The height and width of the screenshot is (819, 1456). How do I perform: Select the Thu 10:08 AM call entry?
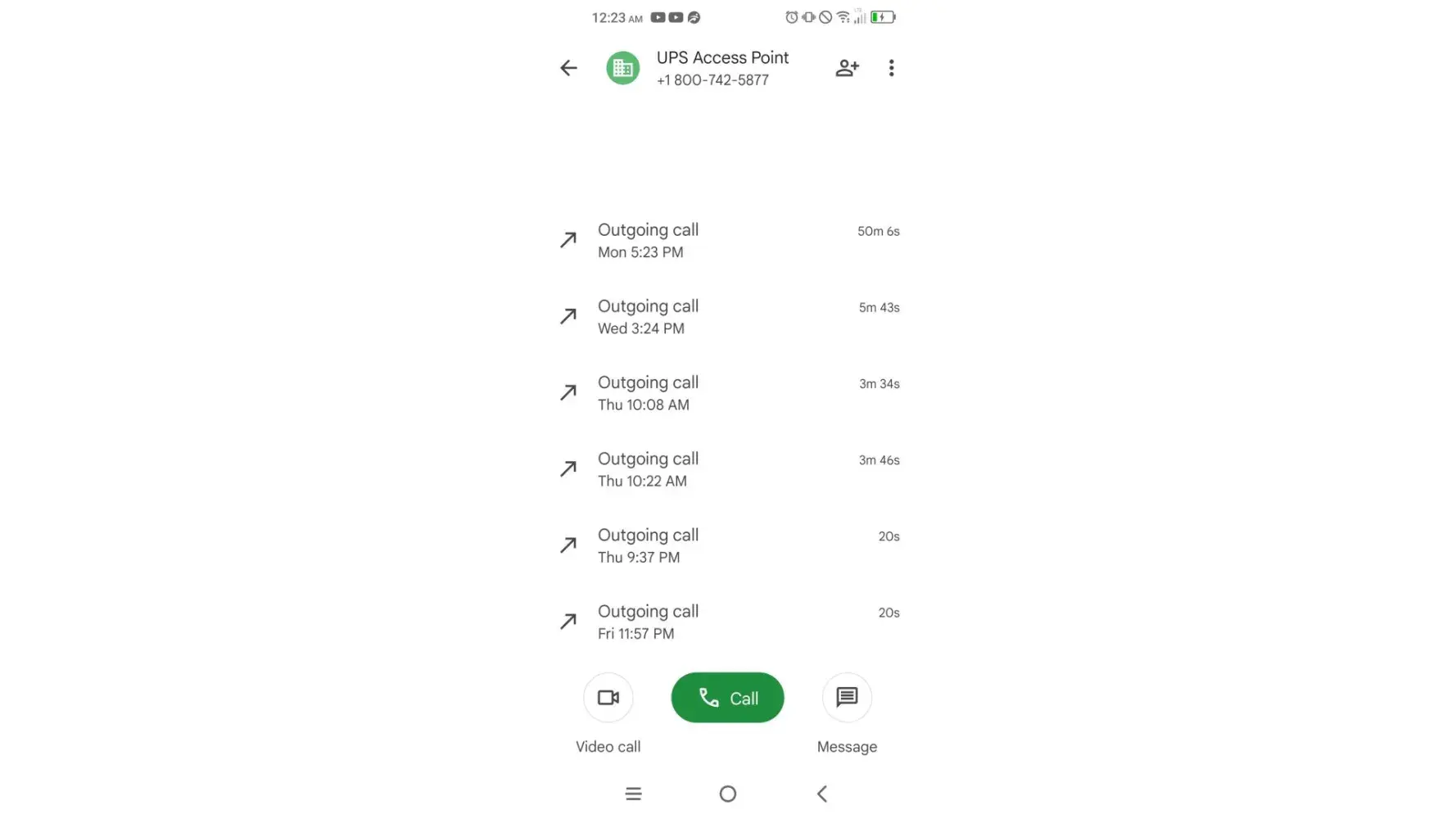coord(727,393)
